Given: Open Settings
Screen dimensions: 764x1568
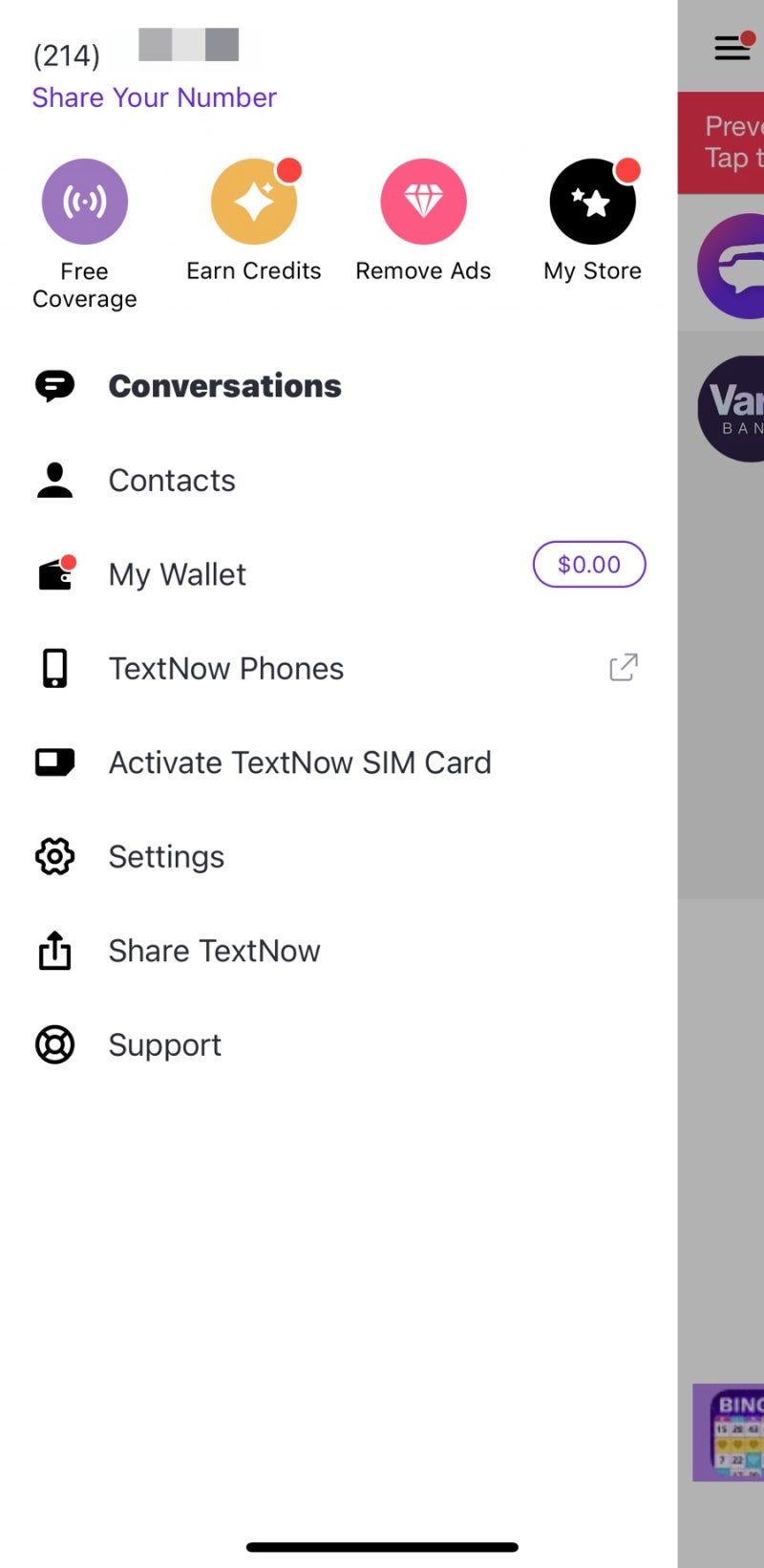Looking at the screenshot, I should (339, 856).
